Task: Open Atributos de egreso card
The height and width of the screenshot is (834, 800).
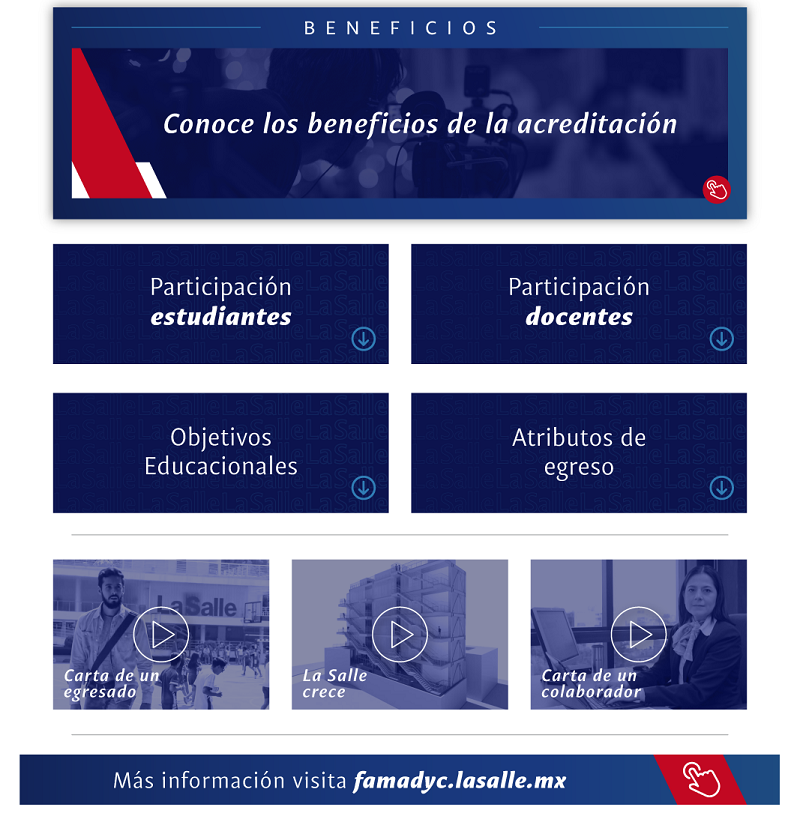Action: pos(578,452)
